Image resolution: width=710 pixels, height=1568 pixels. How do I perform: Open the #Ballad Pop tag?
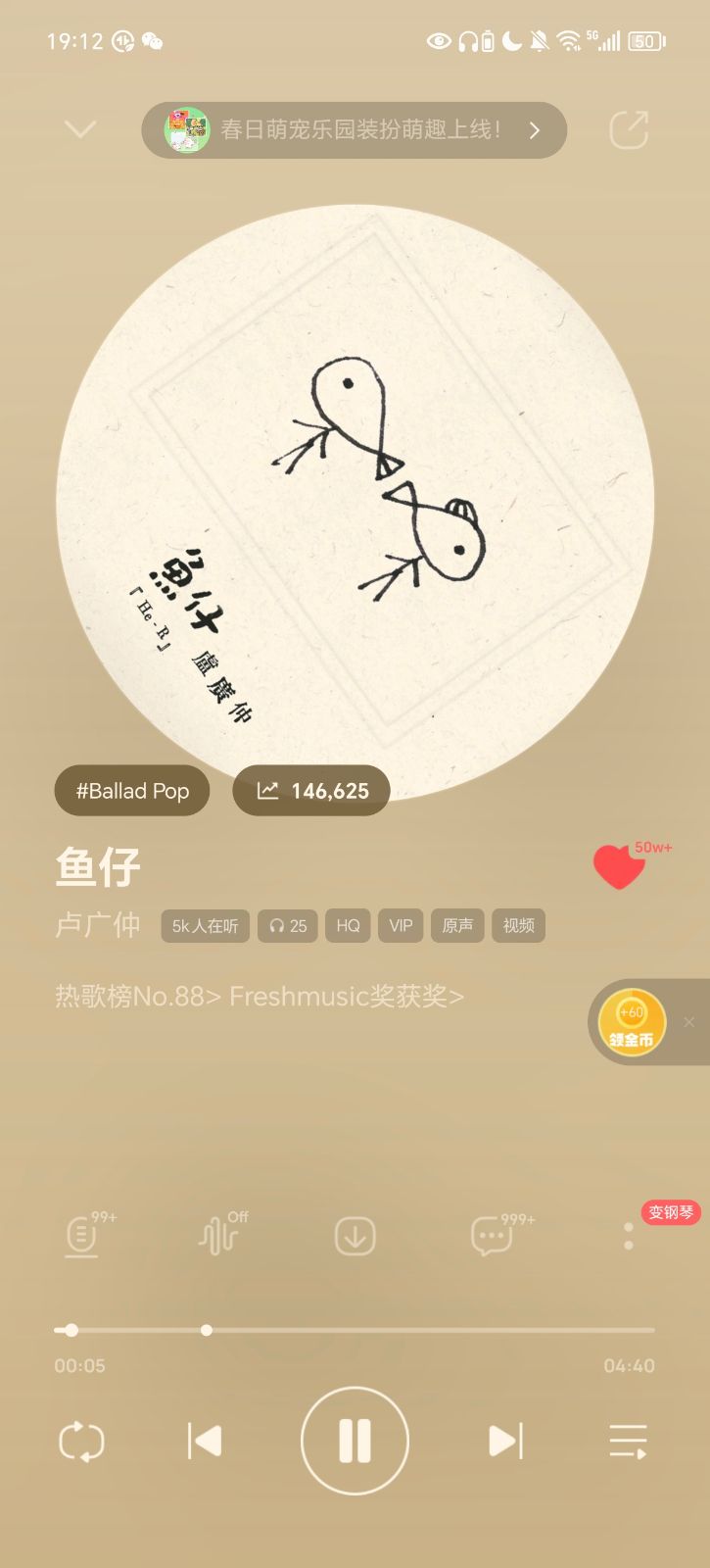tap(132, 791)
